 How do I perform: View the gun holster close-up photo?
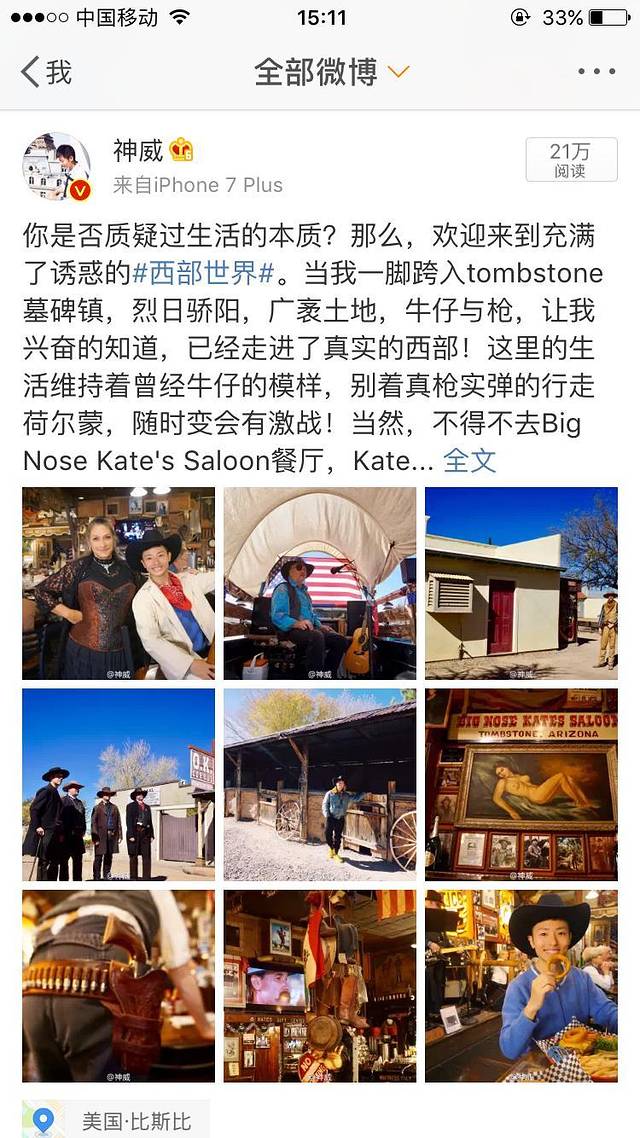click(118, 986)
